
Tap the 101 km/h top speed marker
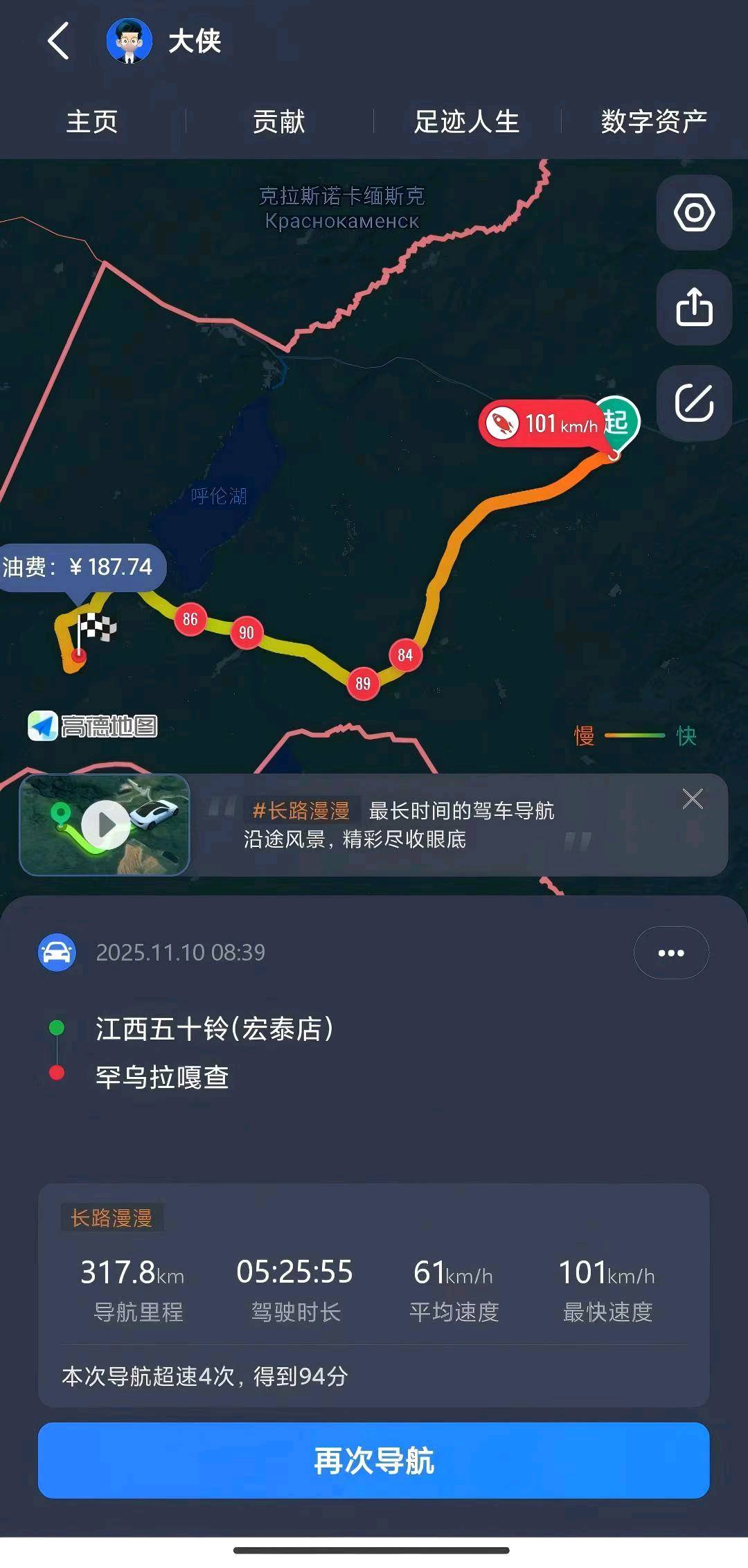tap(542, 423)
